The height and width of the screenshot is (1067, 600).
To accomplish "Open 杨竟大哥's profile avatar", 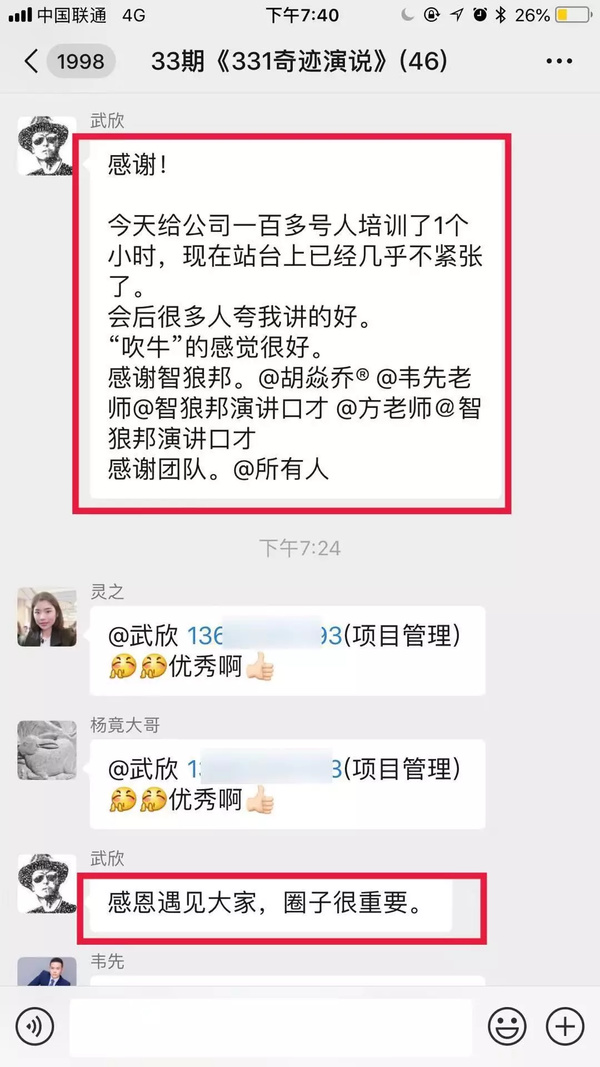I will coord(47,750).
